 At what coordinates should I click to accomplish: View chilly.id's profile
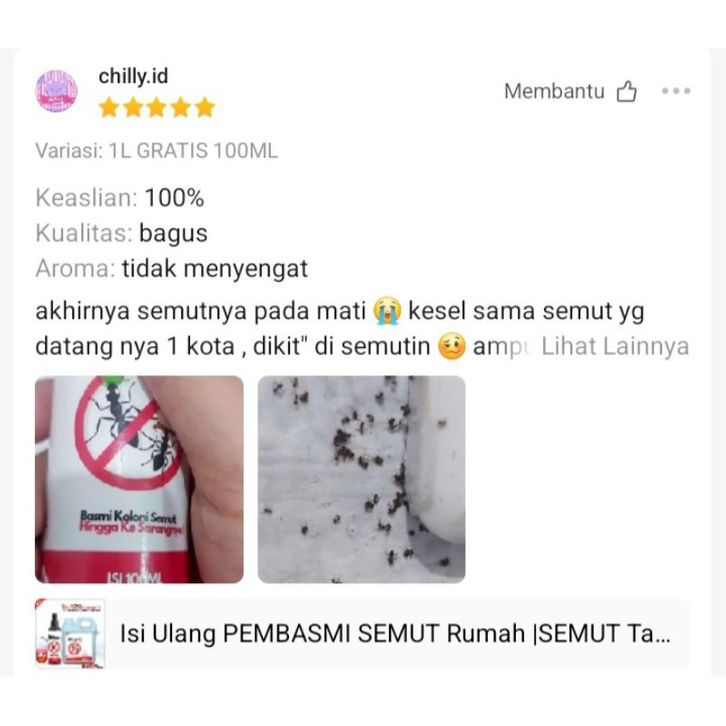(x=56, y=90)
